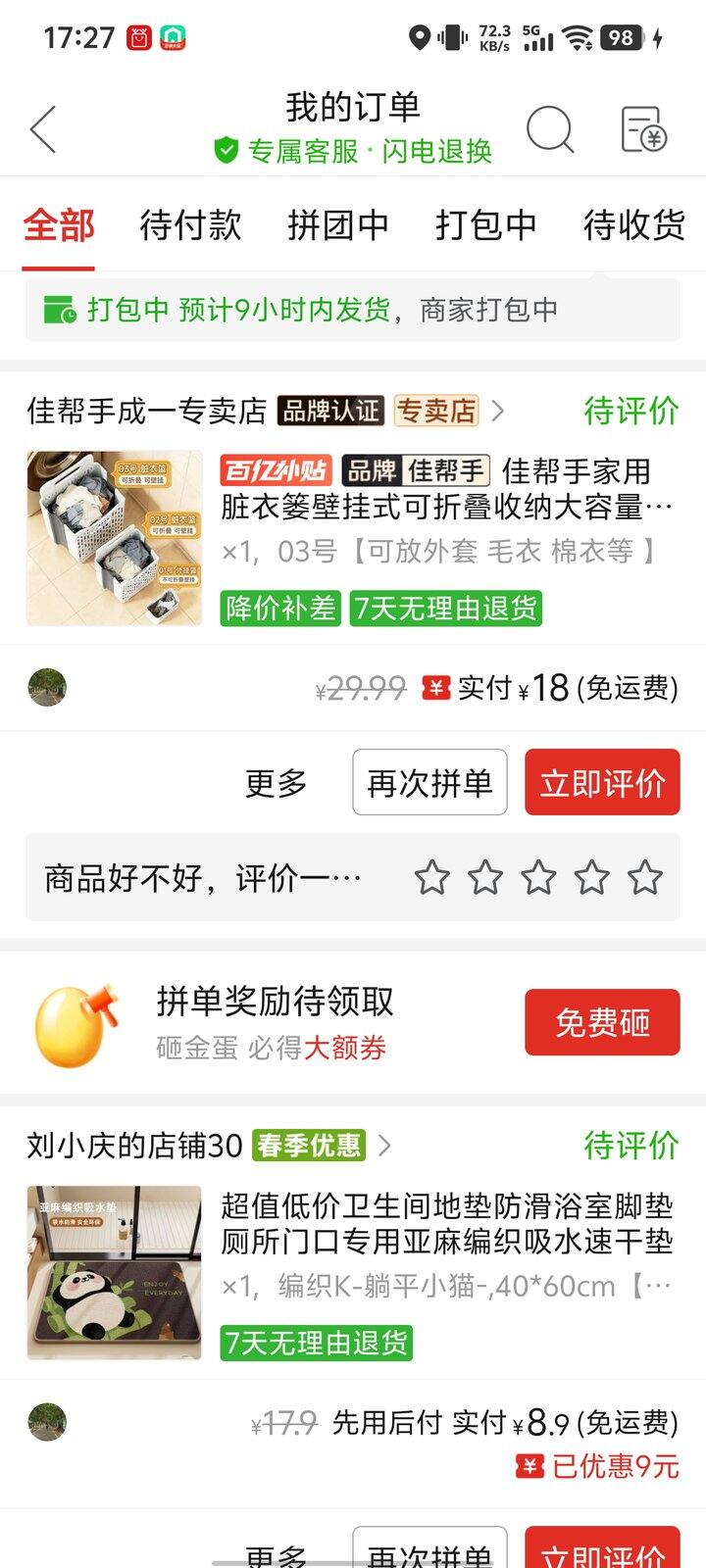
Task: Tap 专属客服 闪电退换 service link
Action: pyautogui.click(x=353, y=151)
